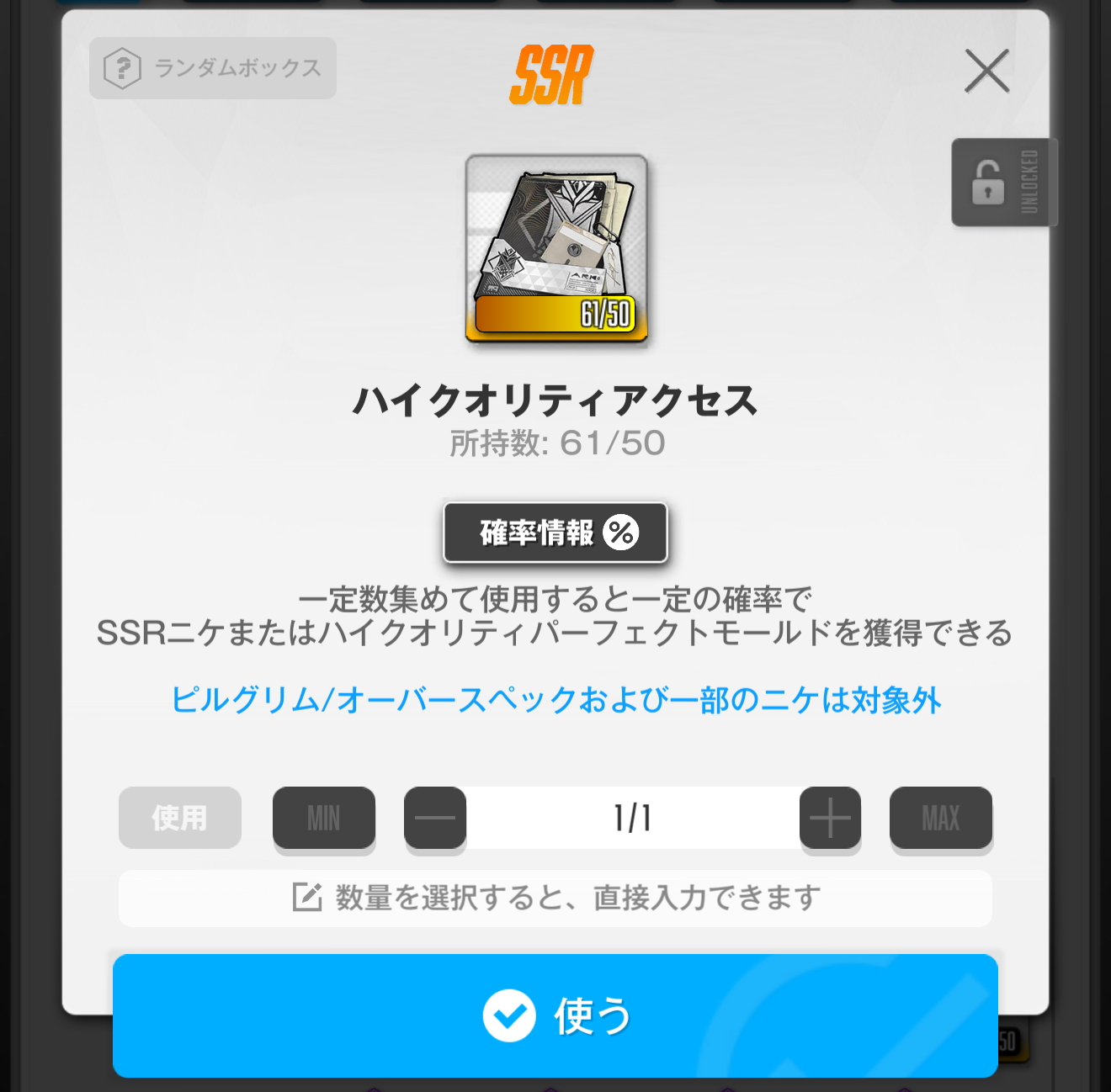This screenshot has height=1092, width=1111.
Task: Close the item dialog with the X
Action: pyautogui.click(x=986, y=71)
